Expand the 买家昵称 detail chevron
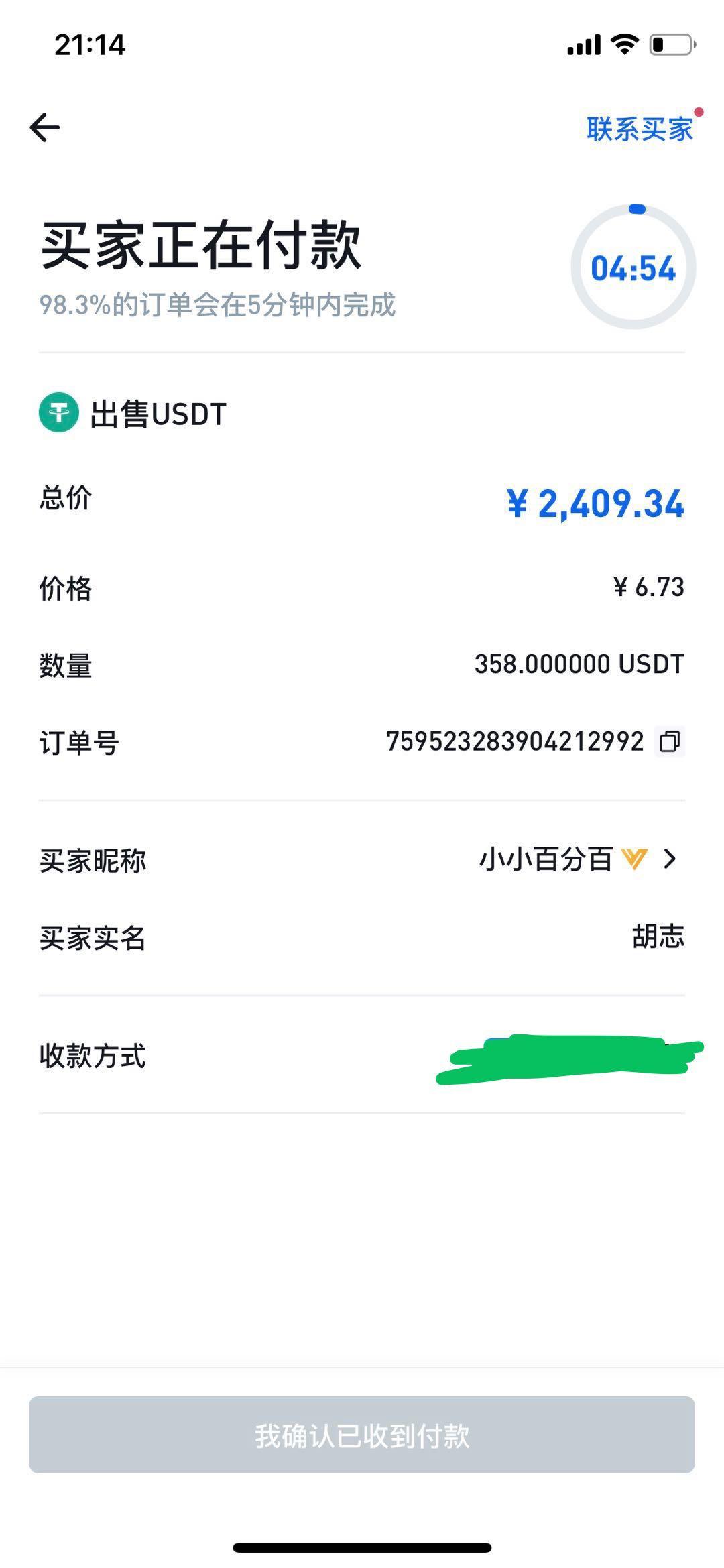The height and width of the screenshot is (1568, 724). click(668, 861)
